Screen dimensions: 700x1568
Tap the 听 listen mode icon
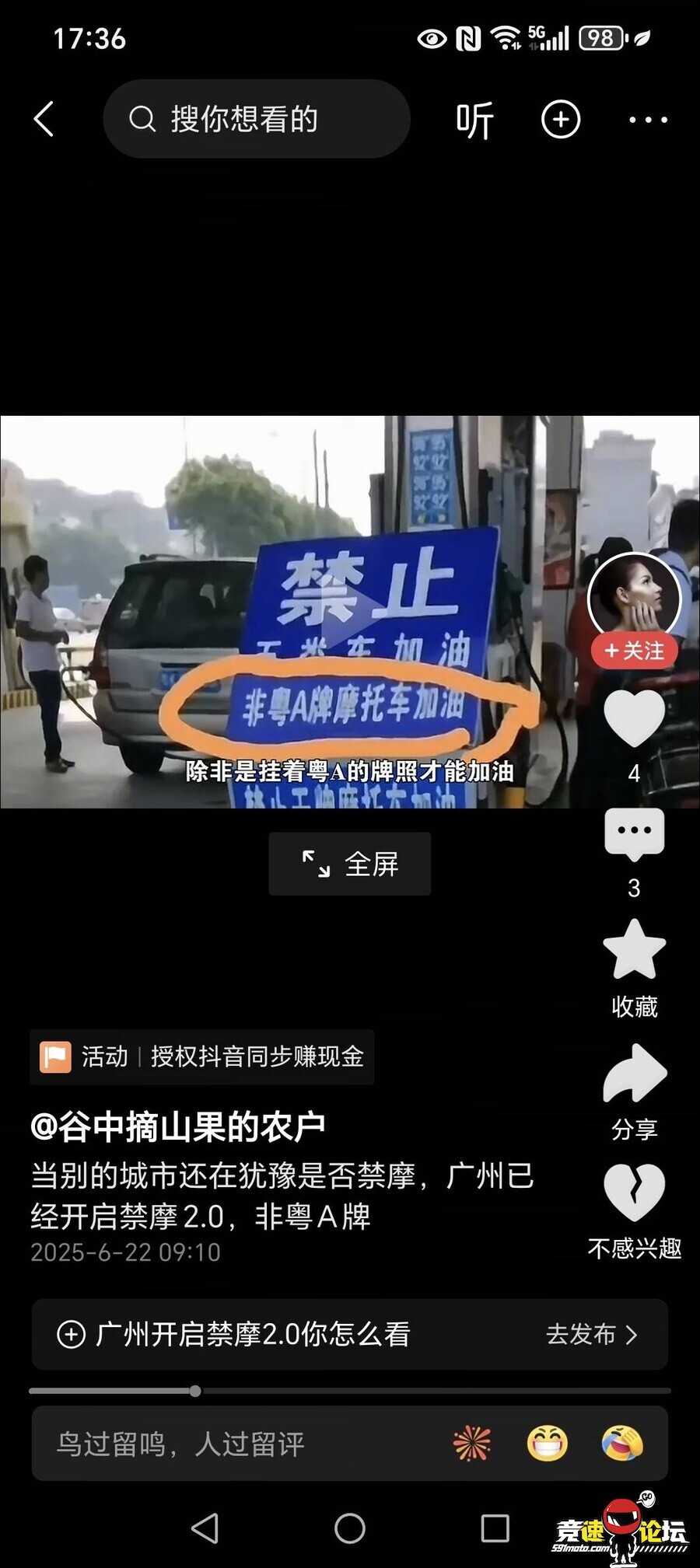(x=474, y=120)
